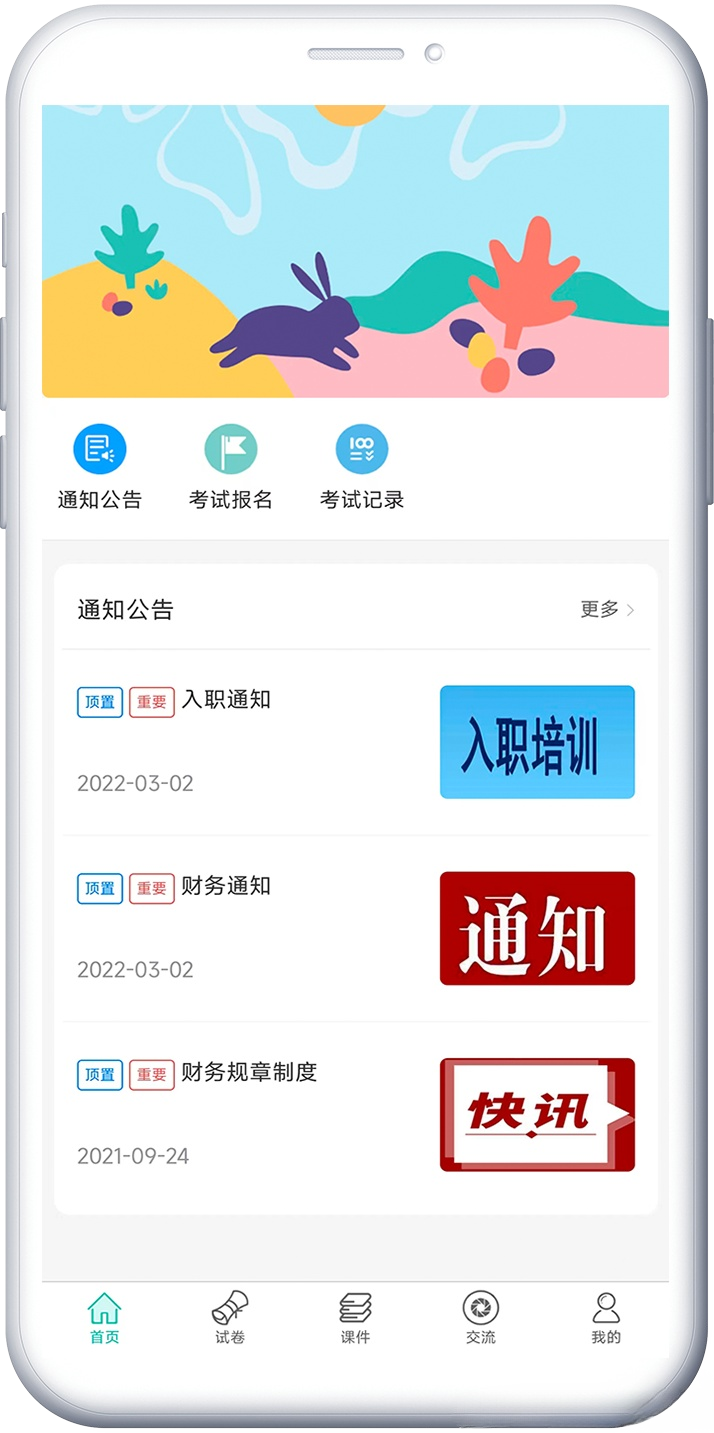Open 考试报名 exam registration
The image size is (714, 1433).
[231, 450]
